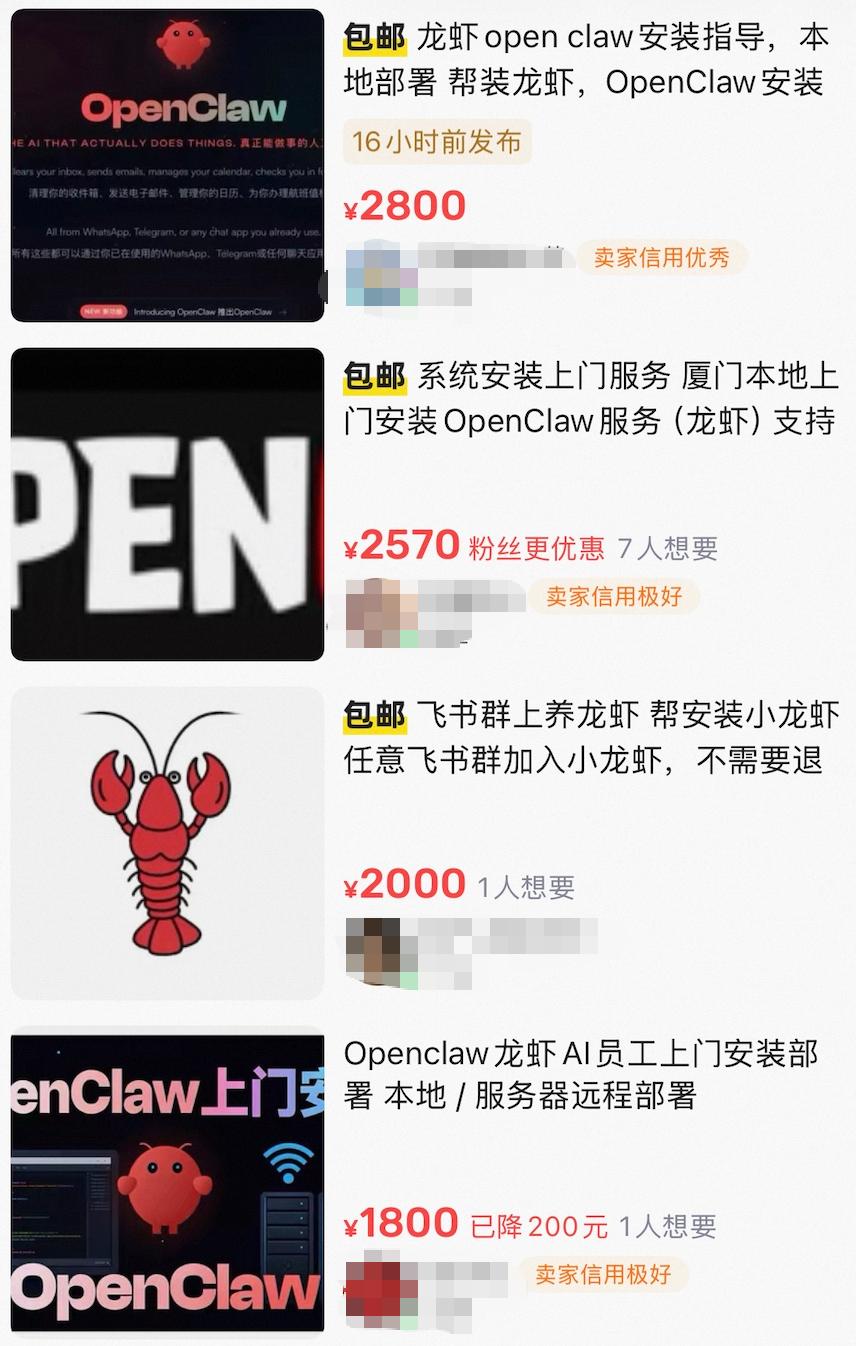The width and height of the screenshot is (856, 1346).
Task: Open the ¥2800 open claw 安装指导 listing
Action: pyautogui.click(x=585, y=60)
